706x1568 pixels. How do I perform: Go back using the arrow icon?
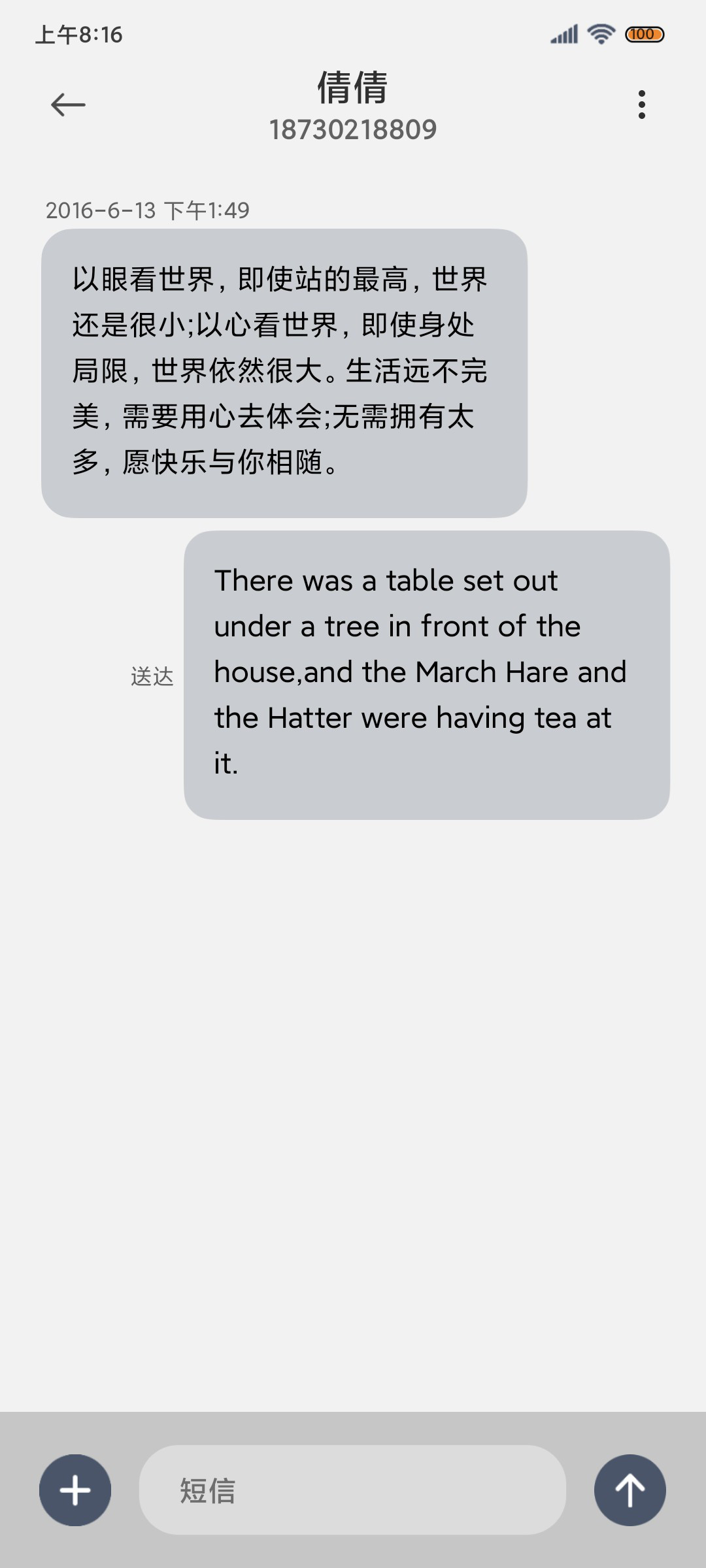[x=68, y=105]
